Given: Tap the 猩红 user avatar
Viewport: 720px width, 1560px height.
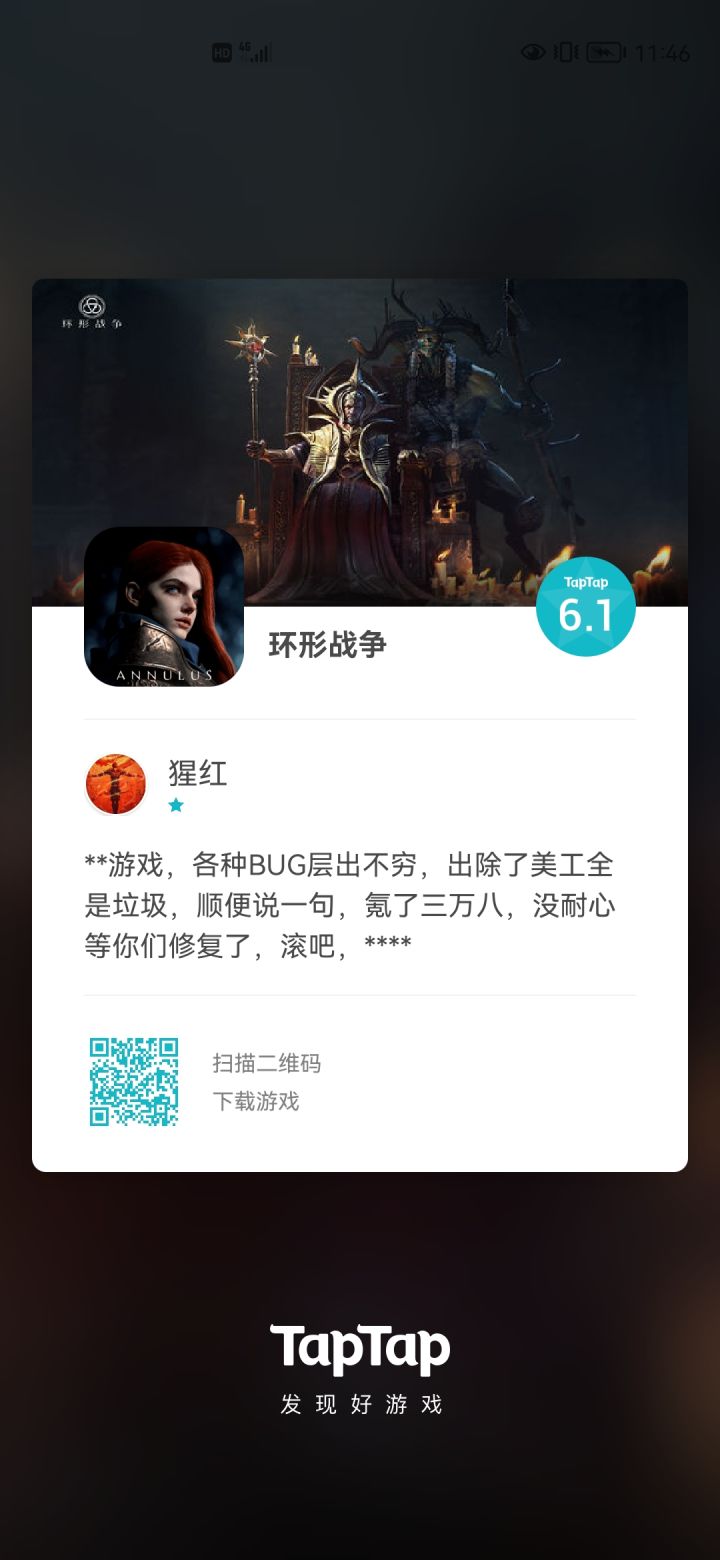Looking at the screenshot, I should point(115,783).
